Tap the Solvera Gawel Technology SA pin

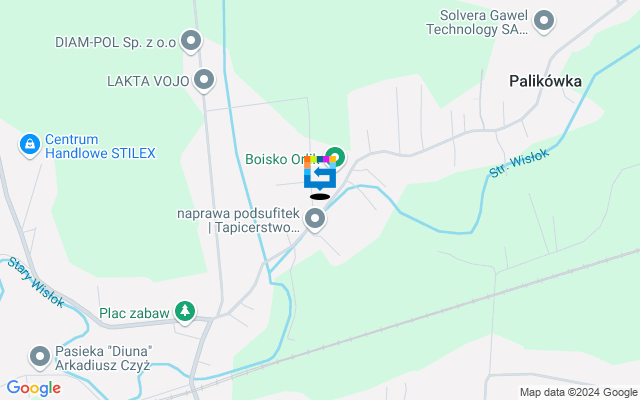coord(544,20)
